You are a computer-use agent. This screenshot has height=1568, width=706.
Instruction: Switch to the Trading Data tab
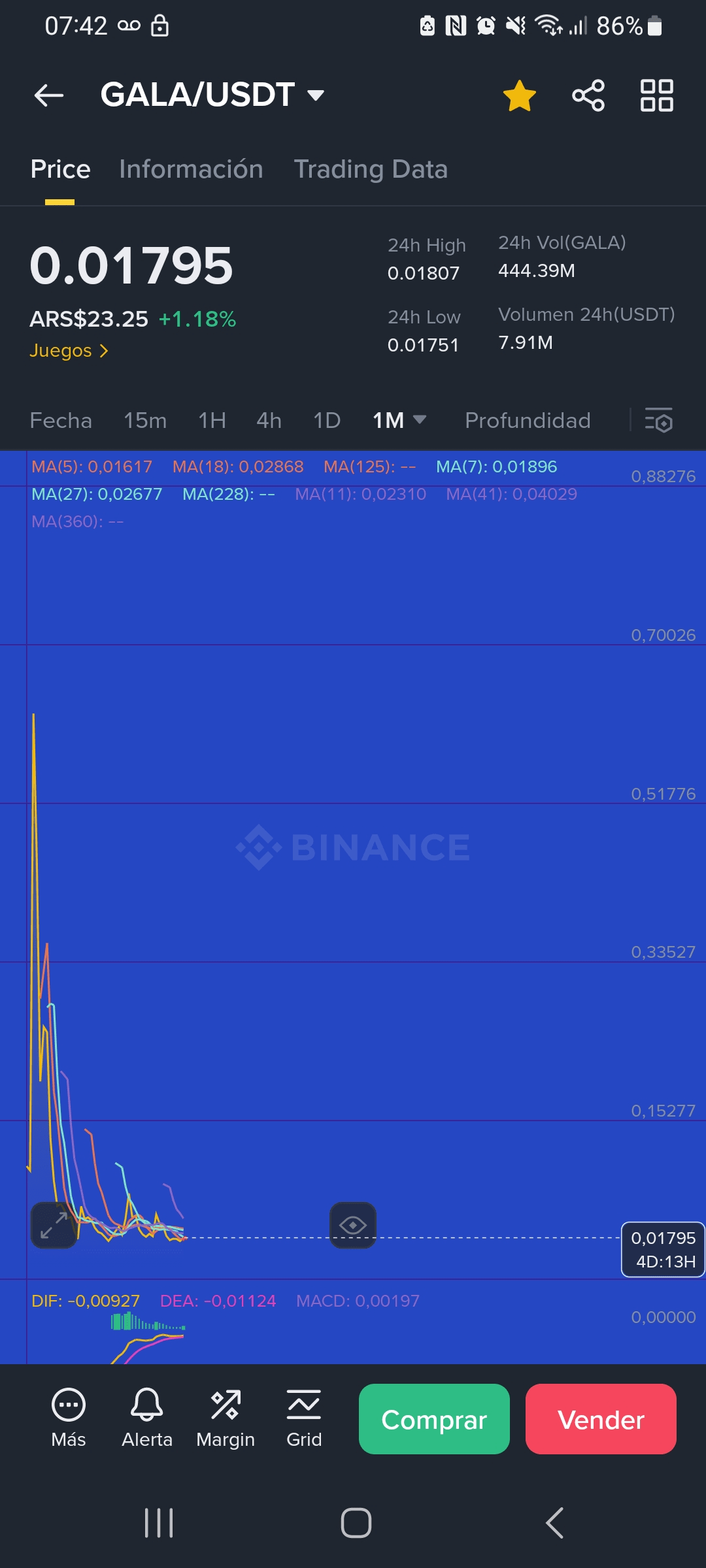click(371, 169)
